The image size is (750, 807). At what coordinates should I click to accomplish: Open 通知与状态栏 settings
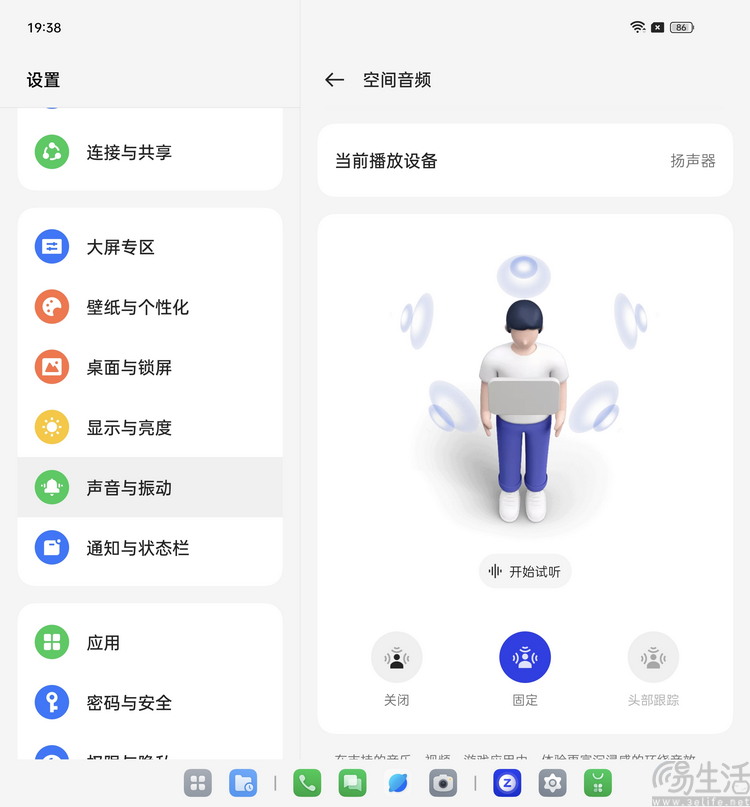point(150,548)
